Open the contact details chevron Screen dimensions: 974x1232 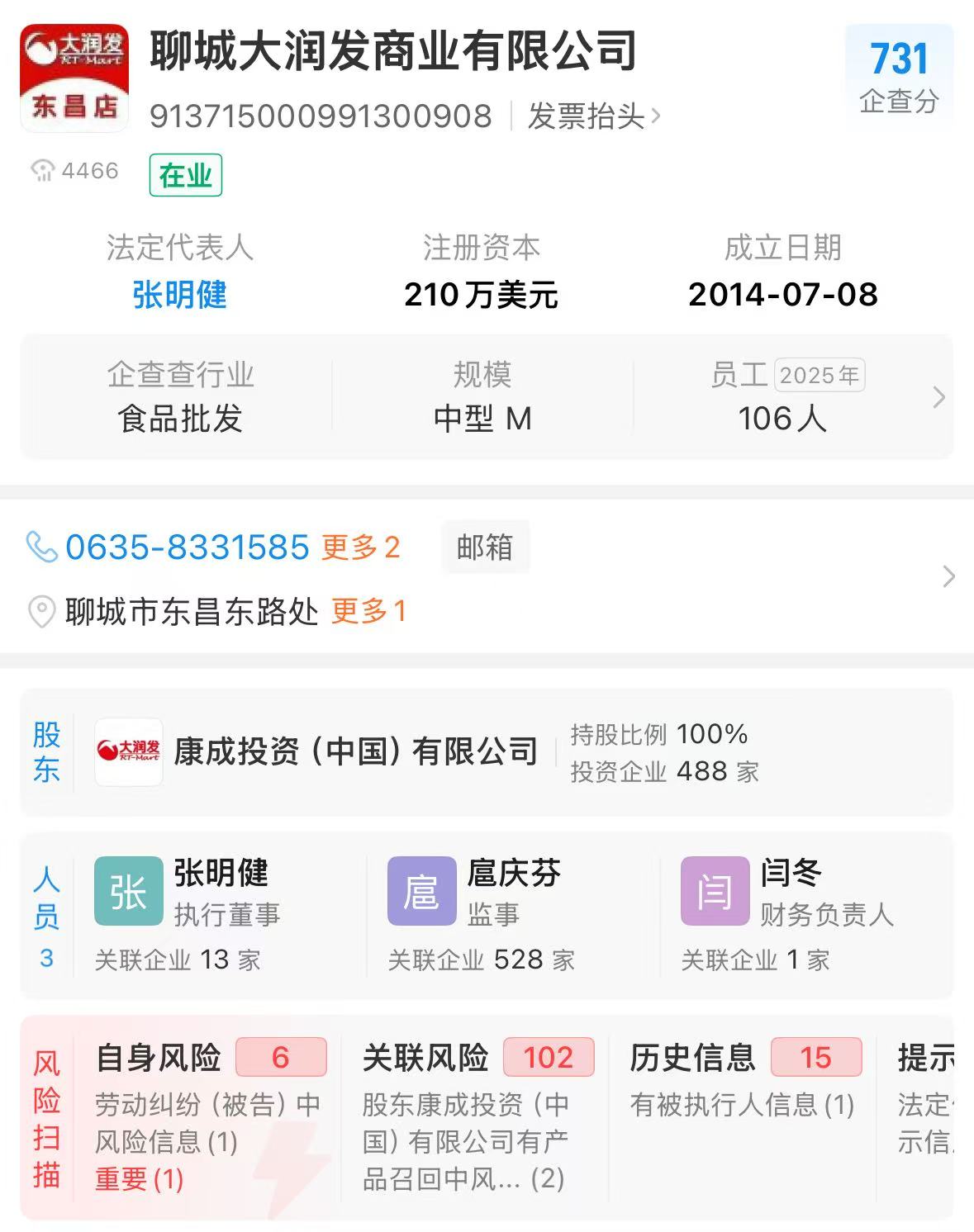point(948,576)
